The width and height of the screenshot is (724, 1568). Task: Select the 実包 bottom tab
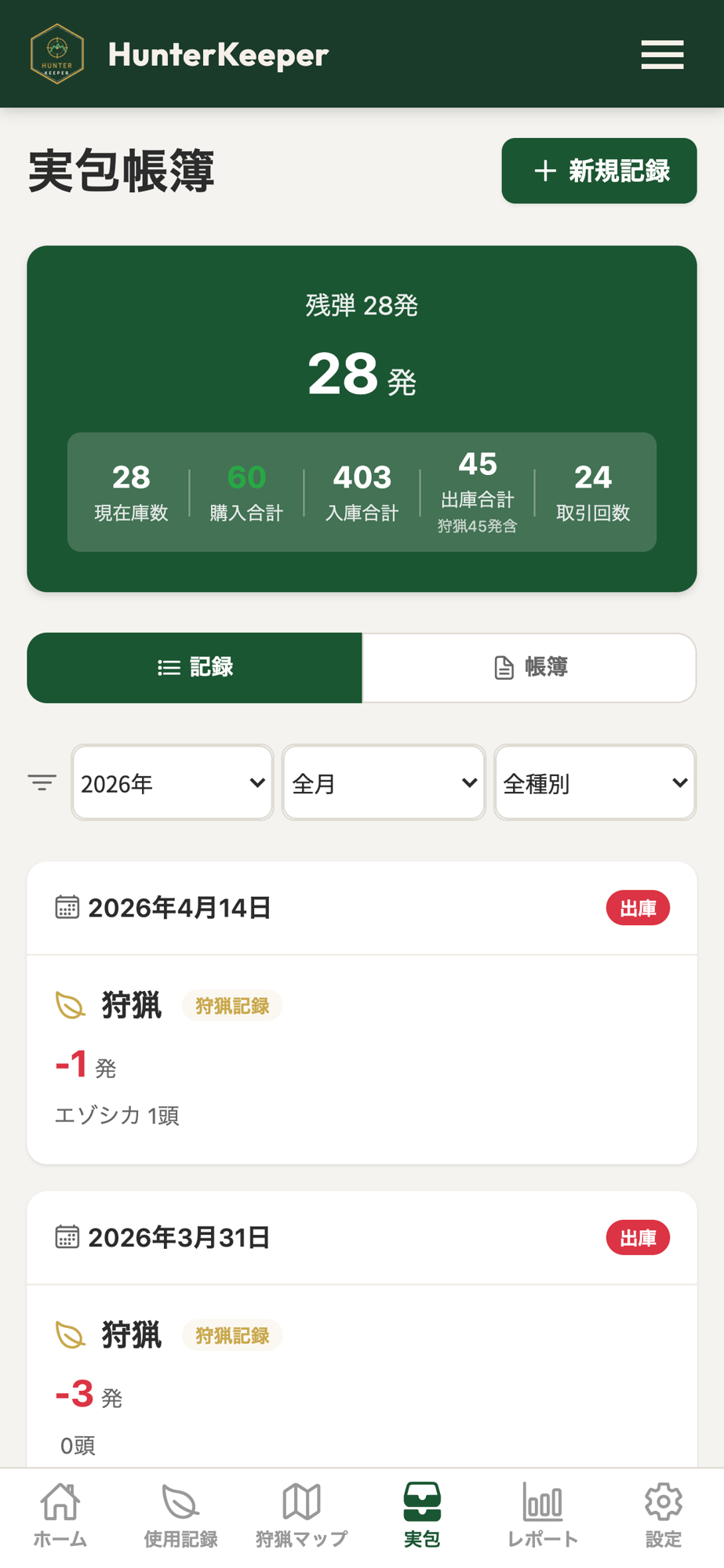point(422,1515)
